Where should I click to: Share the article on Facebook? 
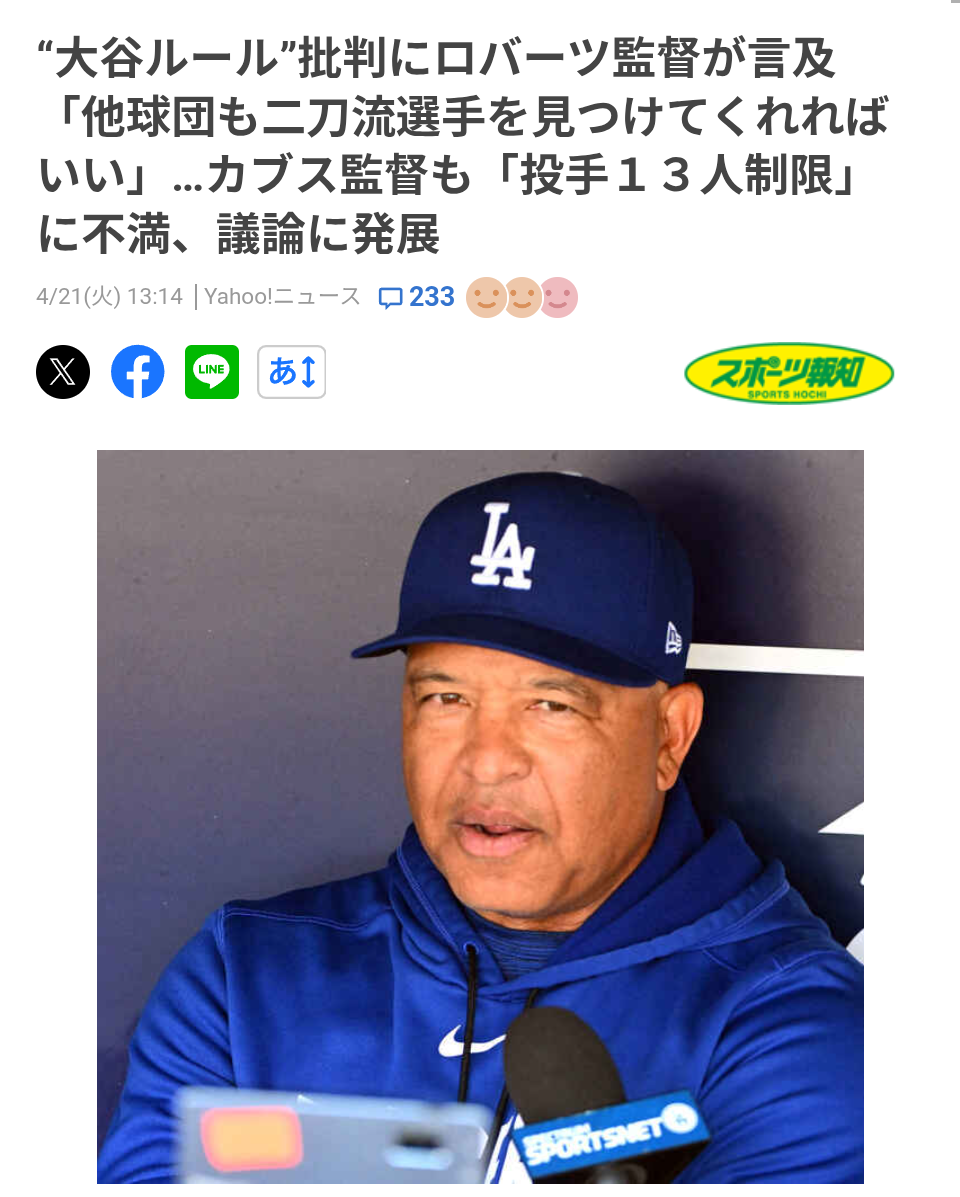click(137, 372)
